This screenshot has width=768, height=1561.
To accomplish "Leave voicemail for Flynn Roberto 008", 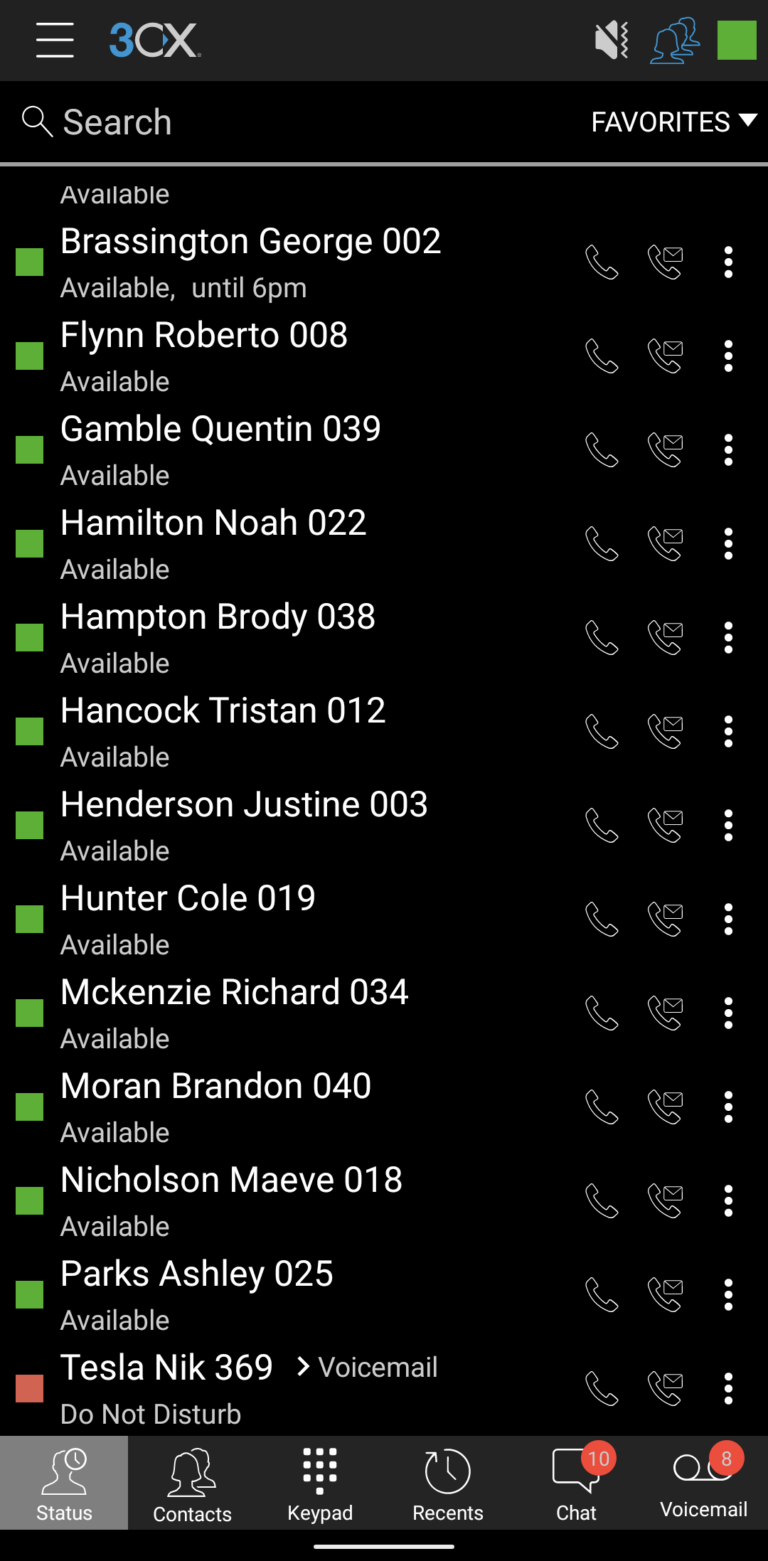I will tap(665, 356).
